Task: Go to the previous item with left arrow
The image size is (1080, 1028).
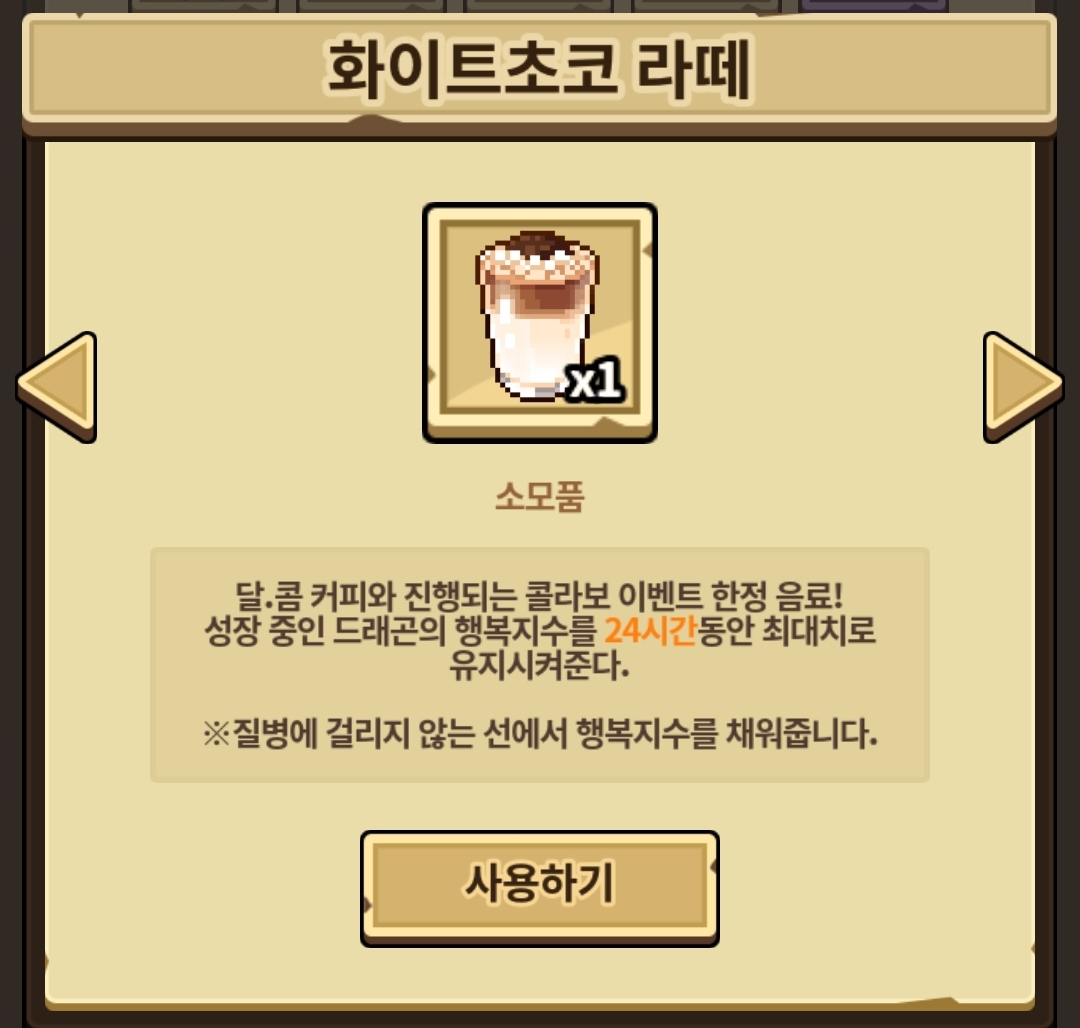Action: 57,387
